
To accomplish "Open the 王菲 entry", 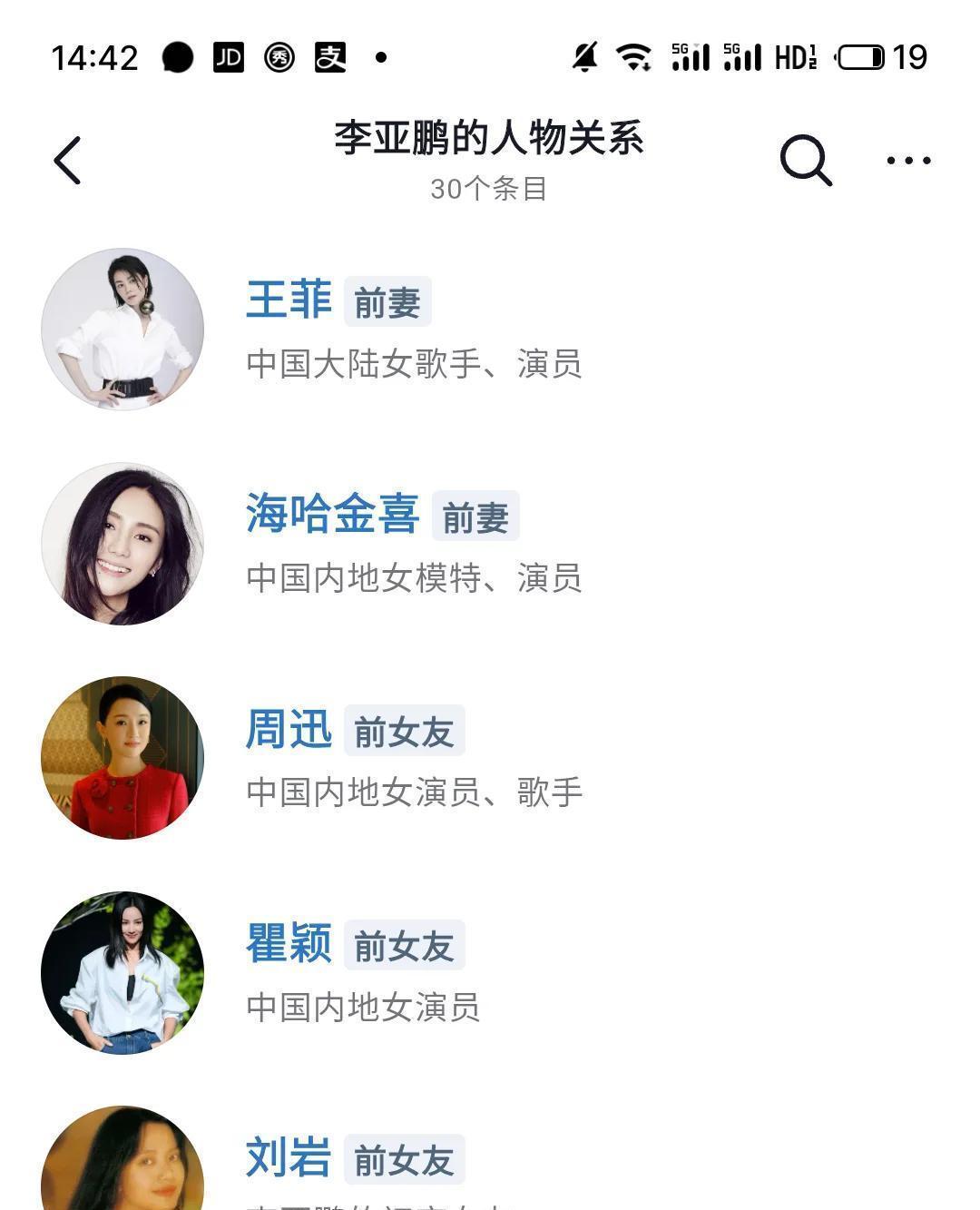I will (289, 300).
